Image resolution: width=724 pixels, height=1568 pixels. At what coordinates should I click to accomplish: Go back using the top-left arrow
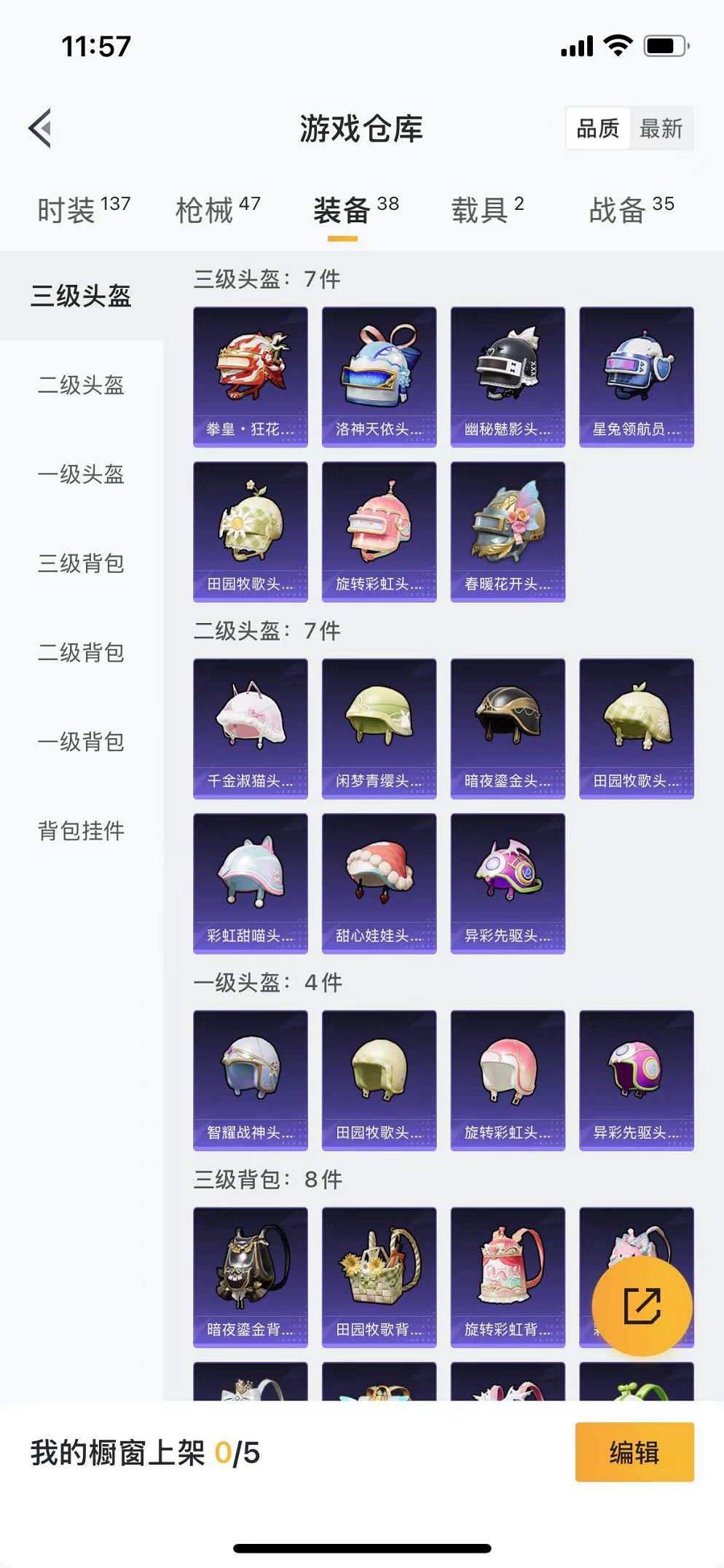click(41, 128)
